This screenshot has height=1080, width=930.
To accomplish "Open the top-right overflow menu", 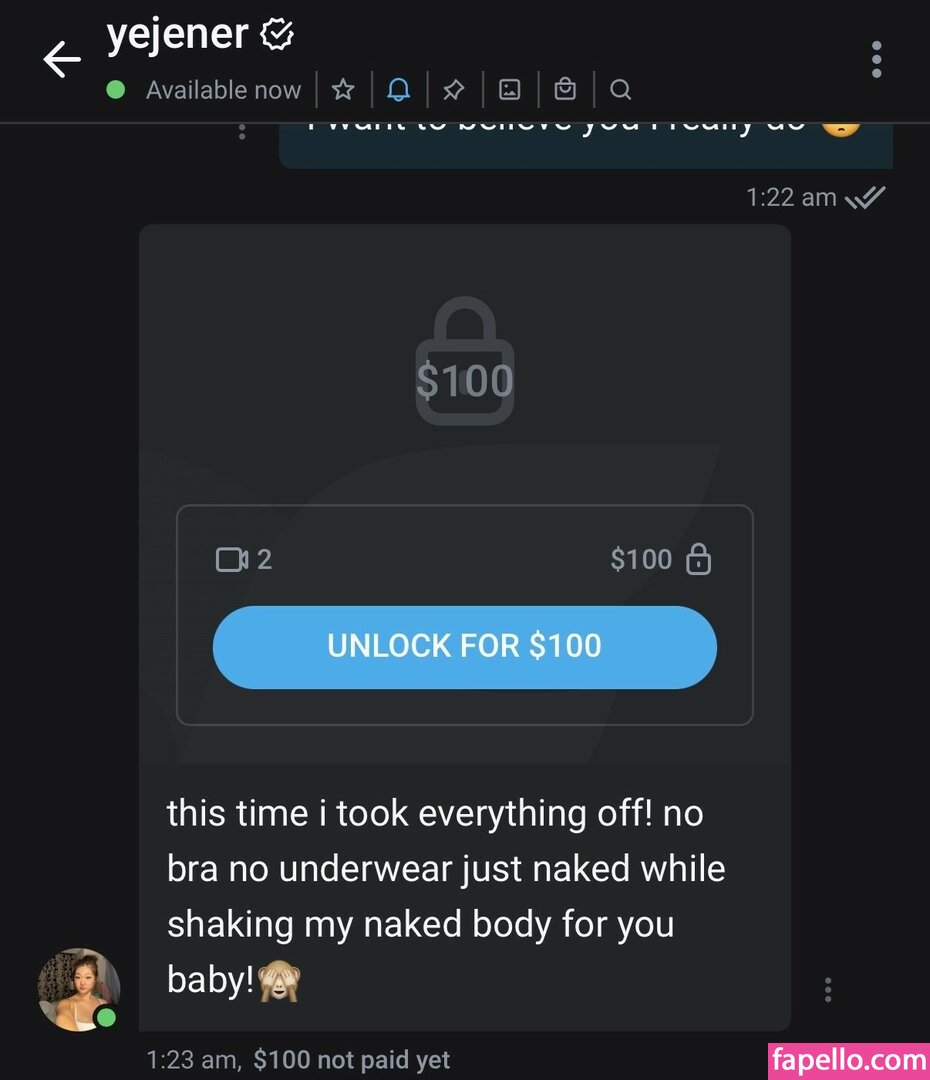I will (x=876, y=60).
